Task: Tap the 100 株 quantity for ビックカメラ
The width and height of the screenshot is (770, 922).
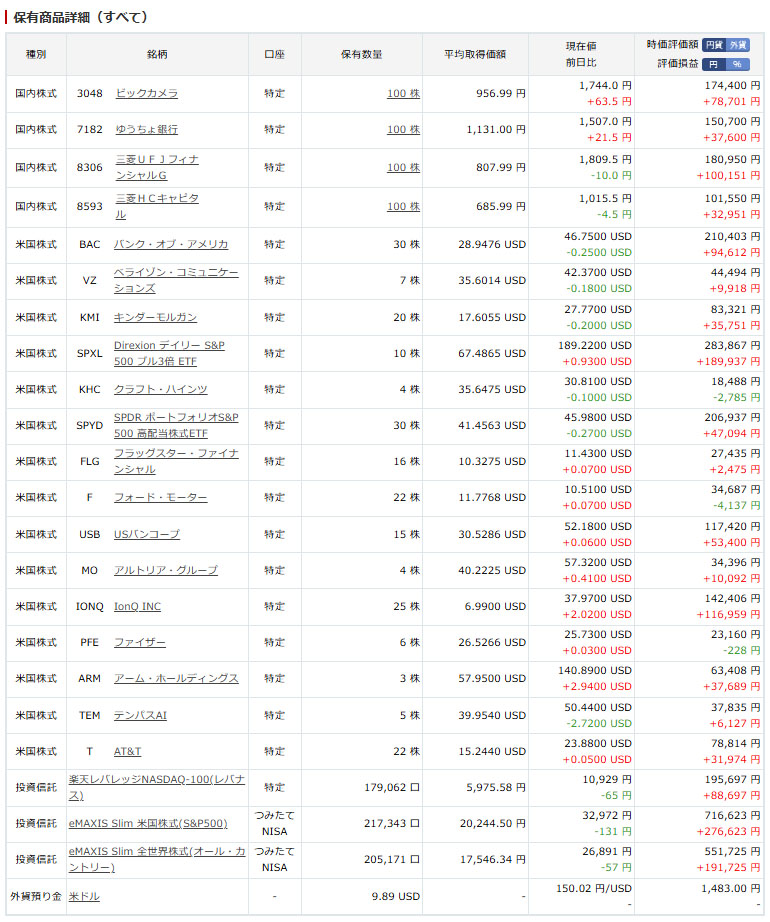Action: click(x=403, y=93)
